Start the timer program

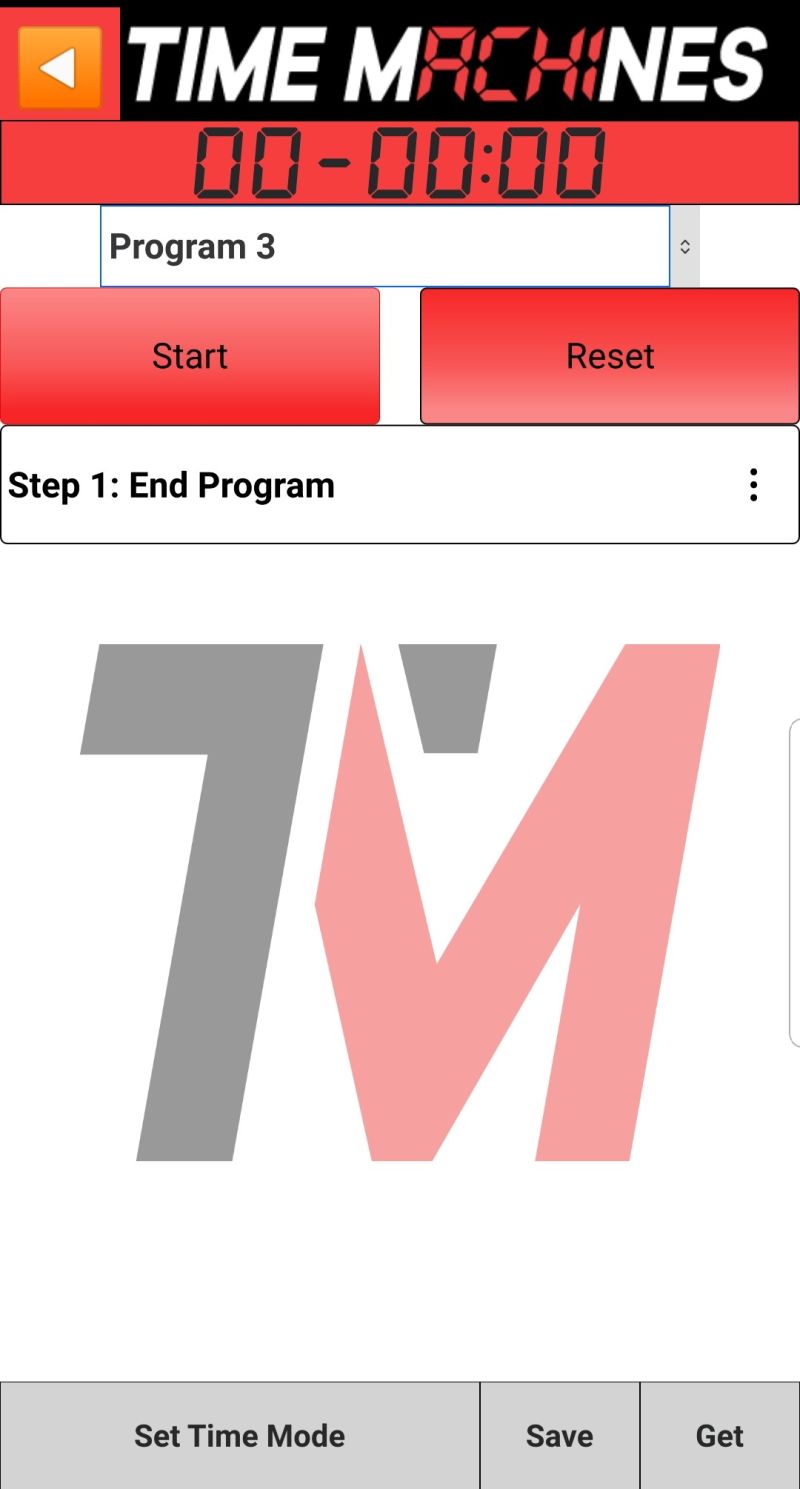(190, 356)
